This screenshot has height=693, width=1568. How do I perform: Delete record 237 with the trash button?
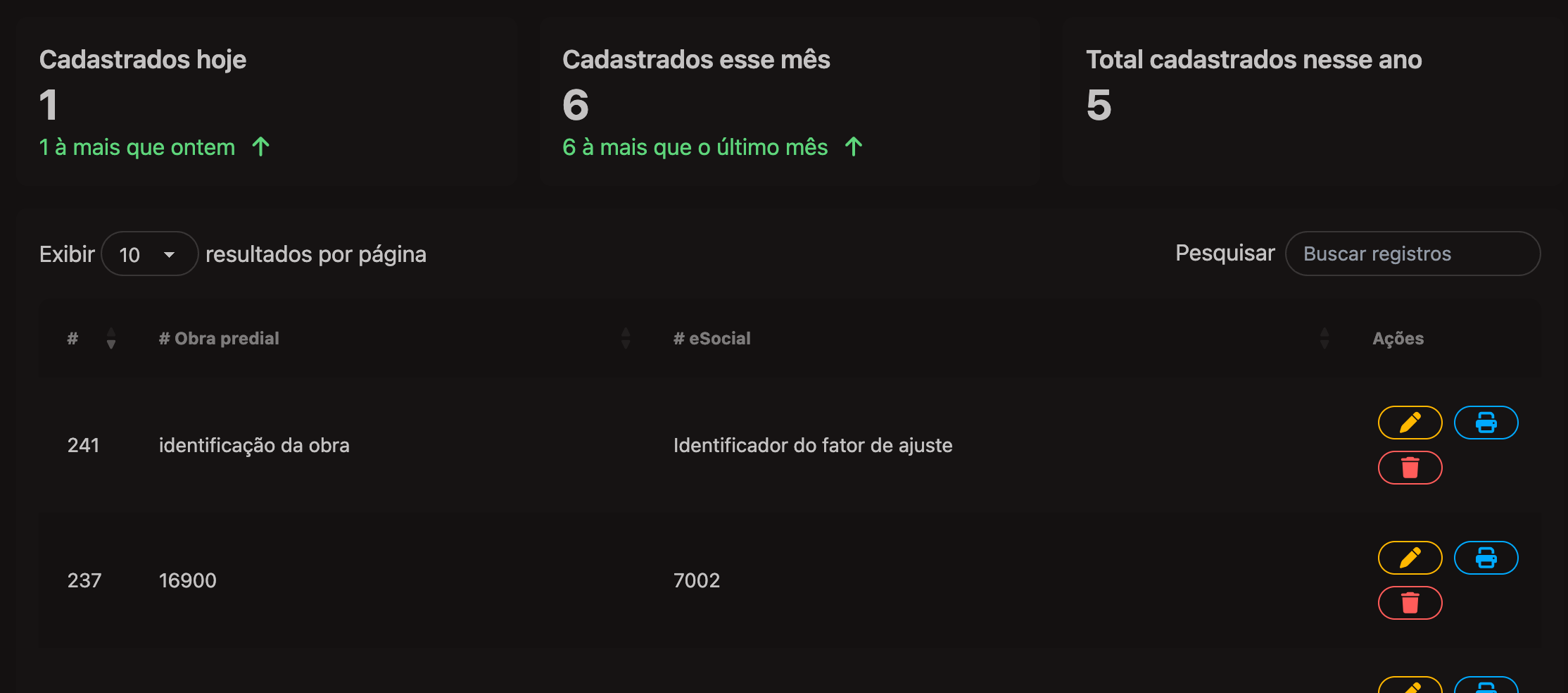[x=1410, y=603]
